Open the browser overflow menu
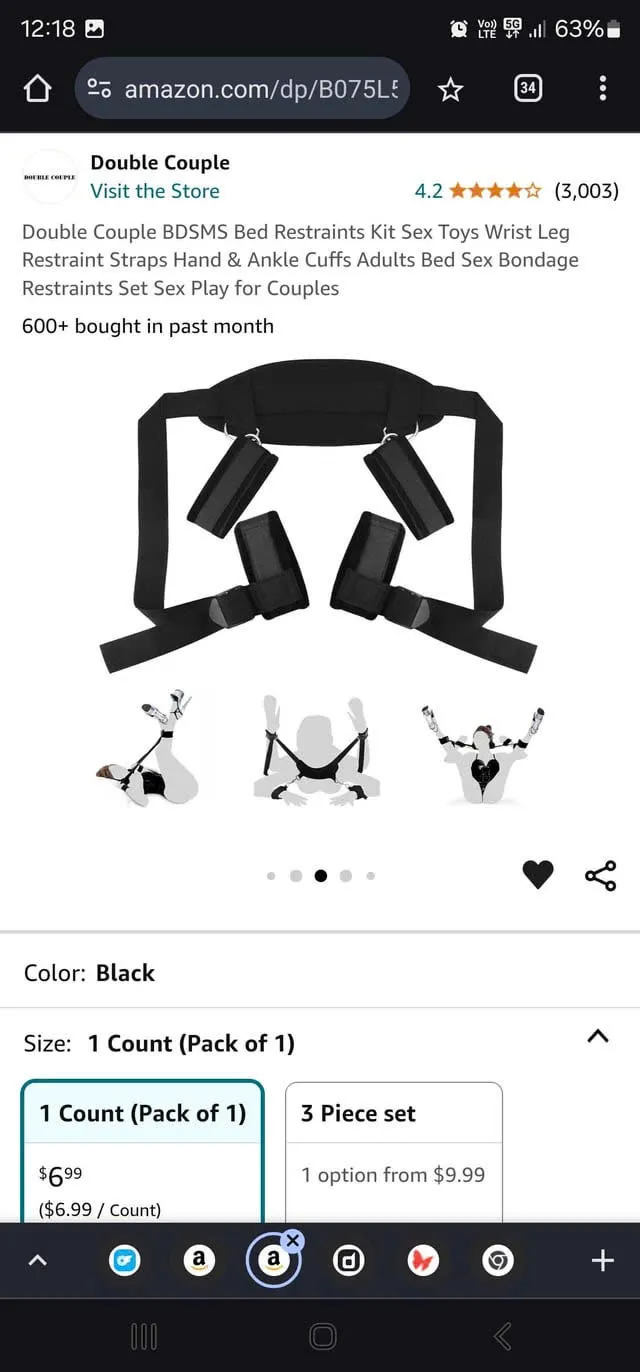The image size is (640, 1372). (x=602, y=89)
